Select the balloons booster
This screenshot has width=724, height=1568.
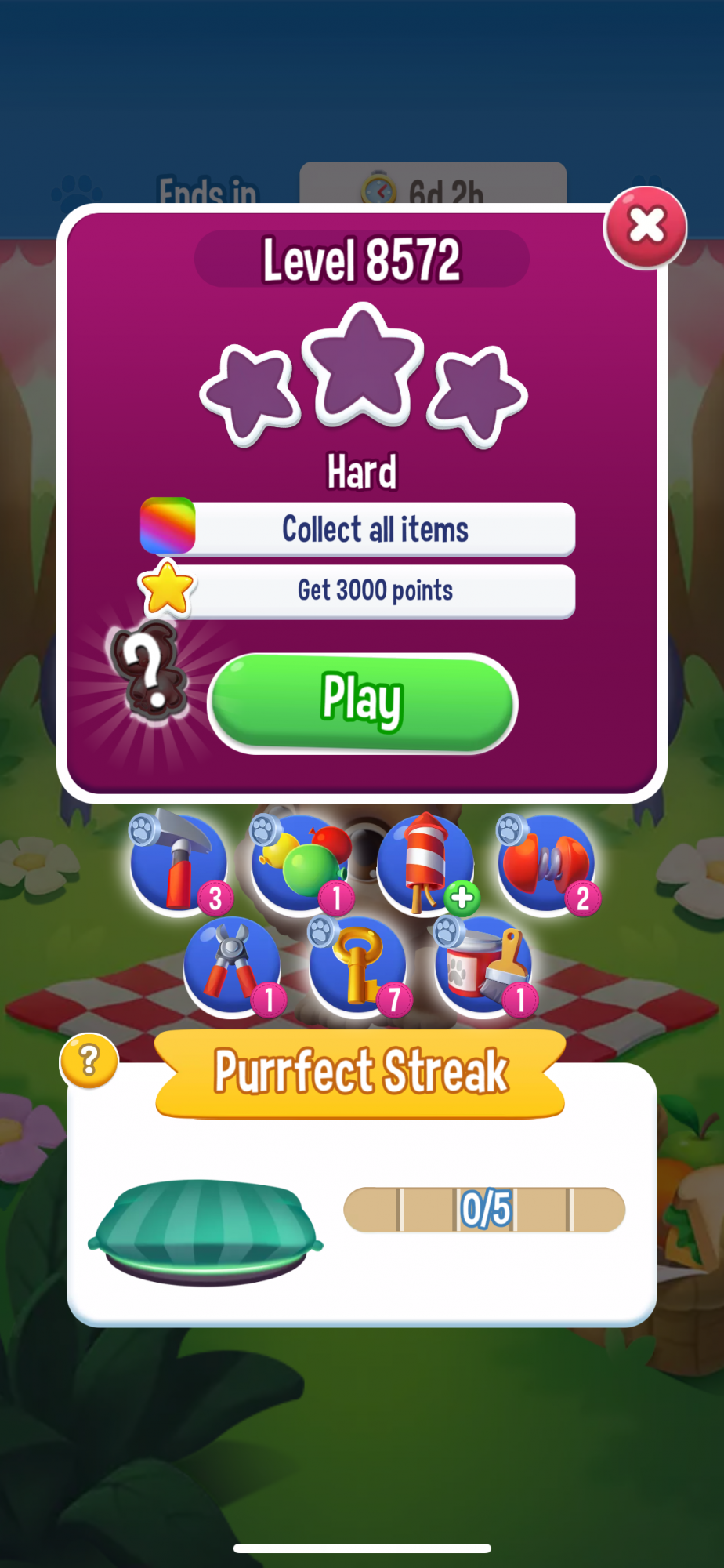302,864
